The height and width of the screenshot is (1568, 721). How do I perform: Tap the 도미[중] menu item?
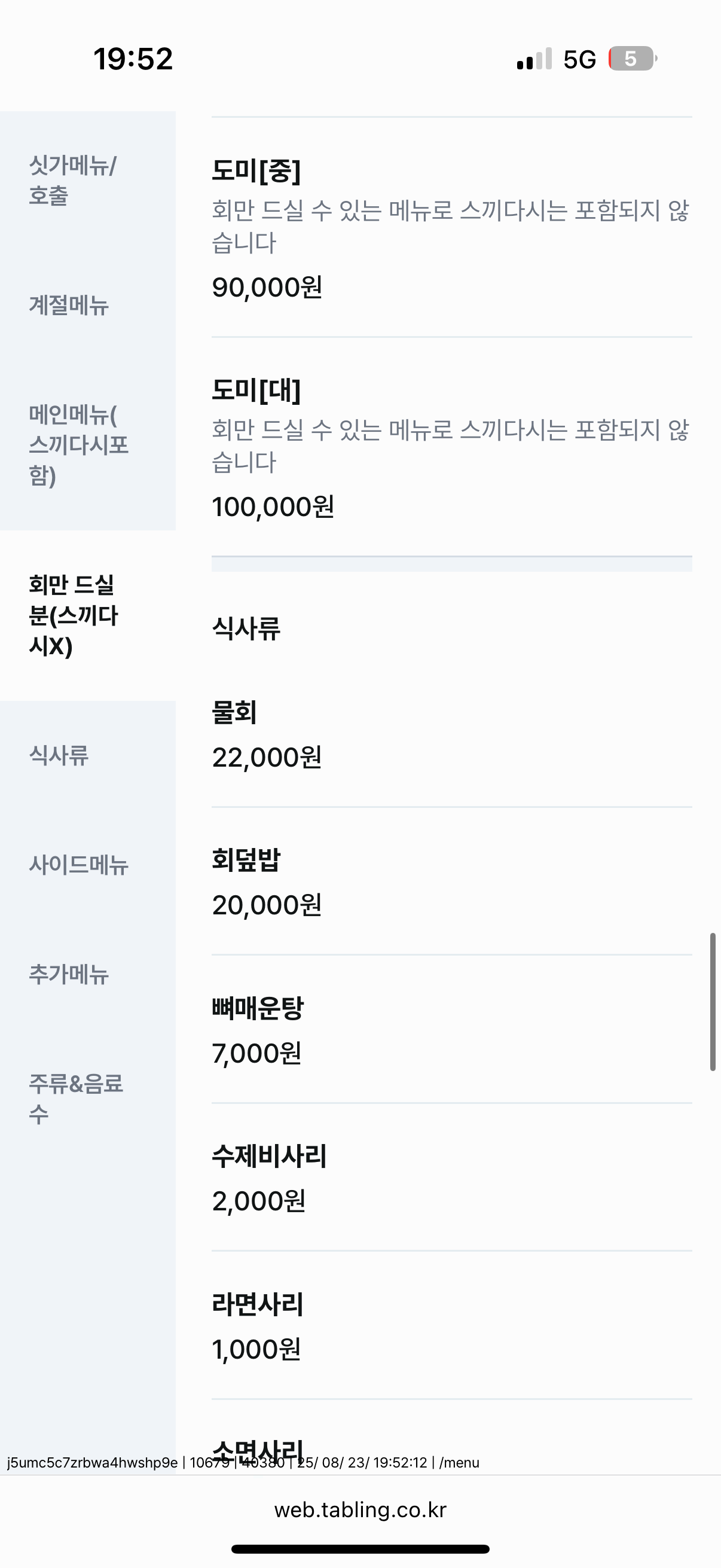(450, 225)
